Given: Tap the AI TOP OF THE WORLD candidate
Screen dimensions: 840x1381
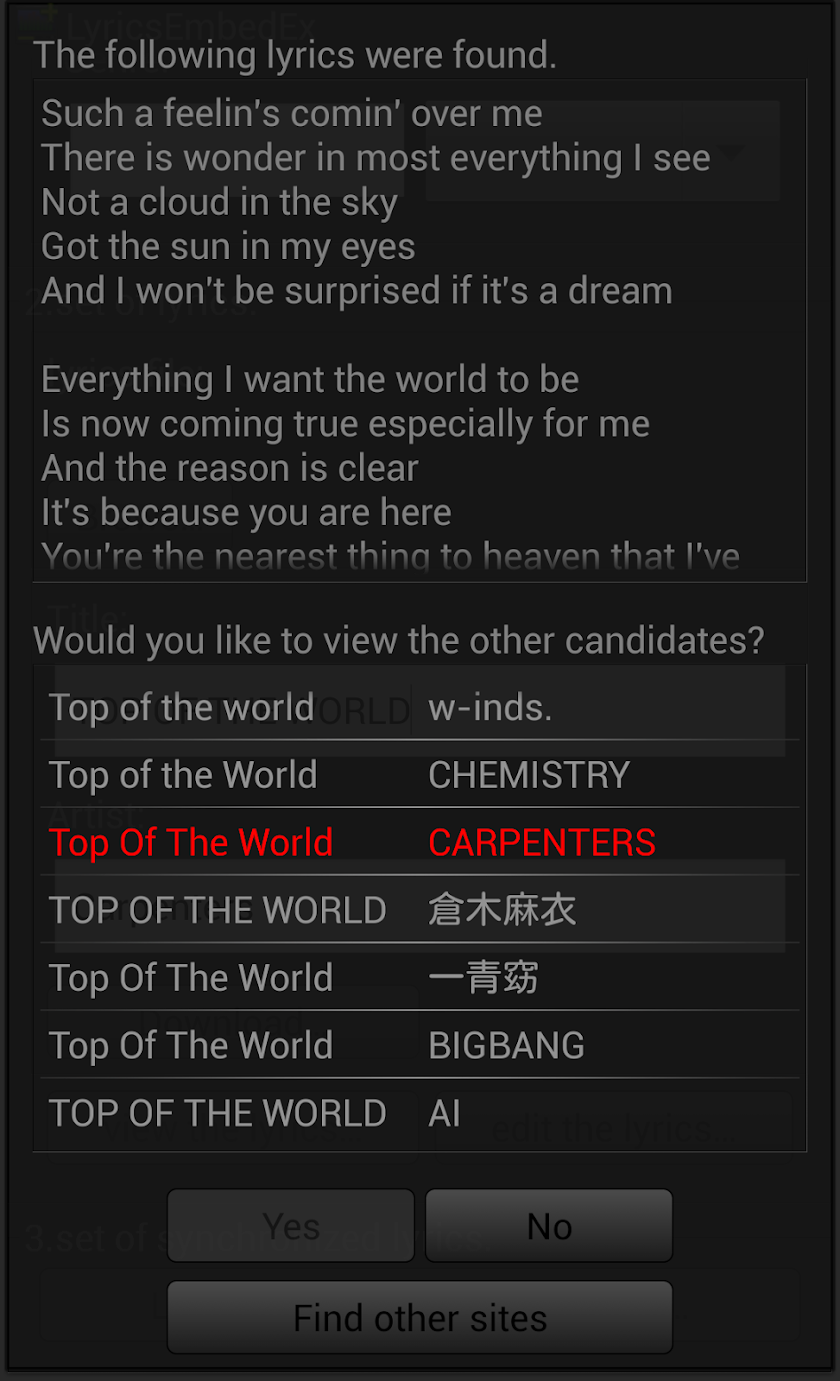Looking at the screenshot, I should coord(419,1113).
